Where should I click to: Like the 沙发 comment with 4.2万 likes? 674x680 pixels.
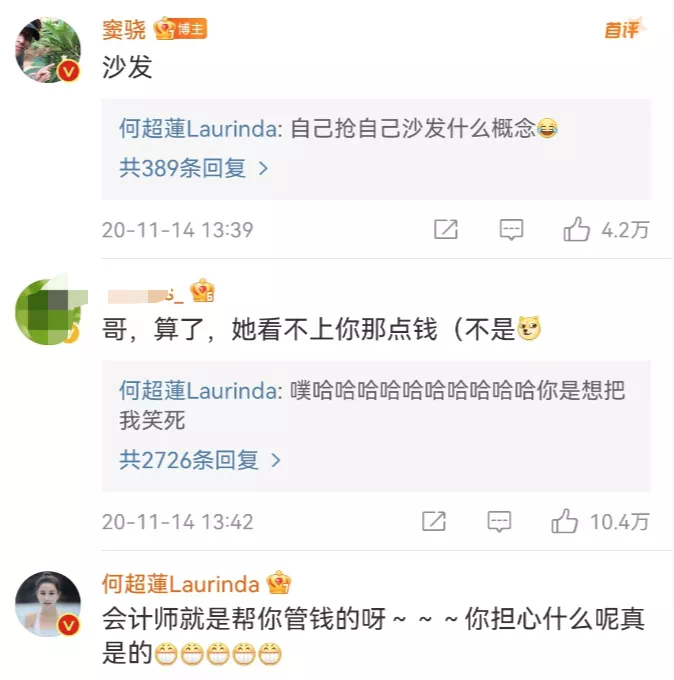point(577,230)
